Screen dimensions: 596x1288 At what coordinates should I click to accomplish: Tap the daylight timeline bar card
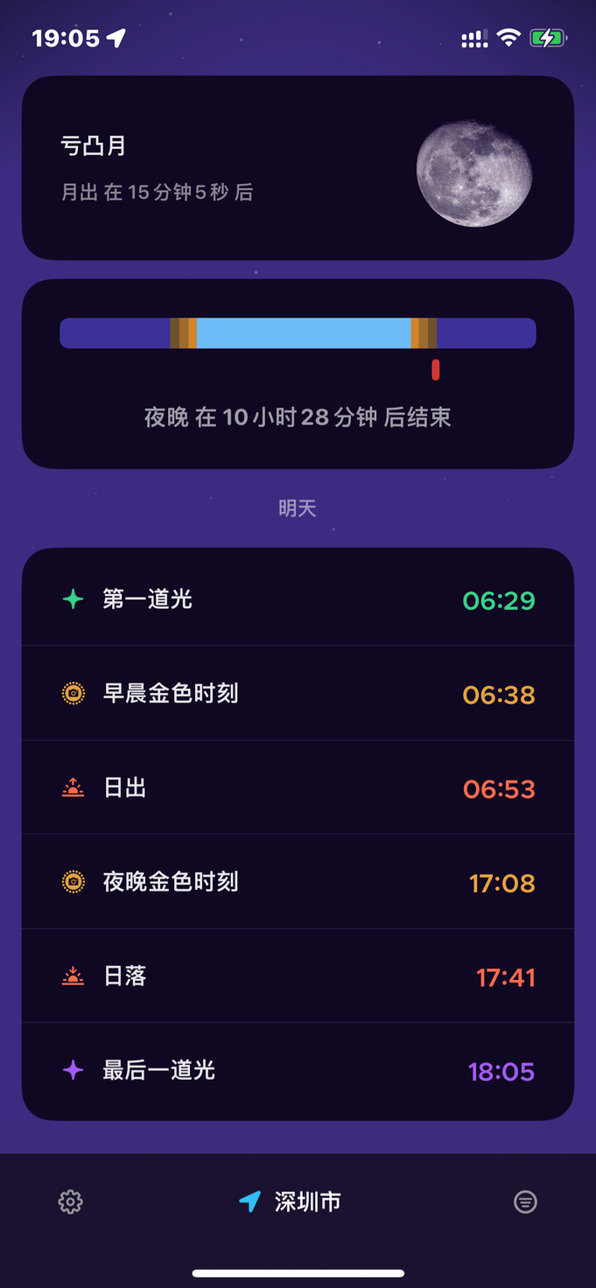point(298,374)
